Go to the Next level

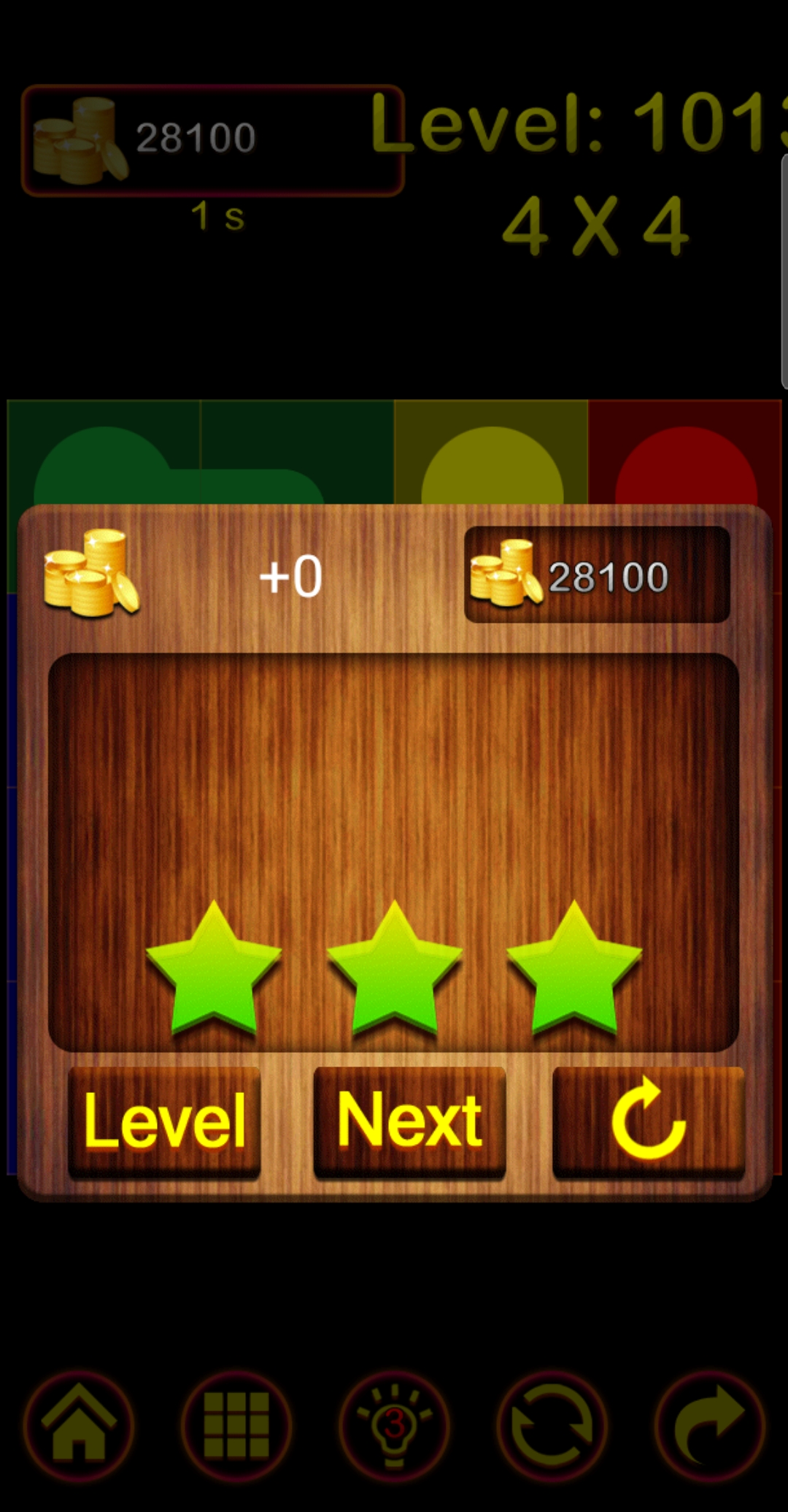pyautogui.click(x=409, y=1121)
